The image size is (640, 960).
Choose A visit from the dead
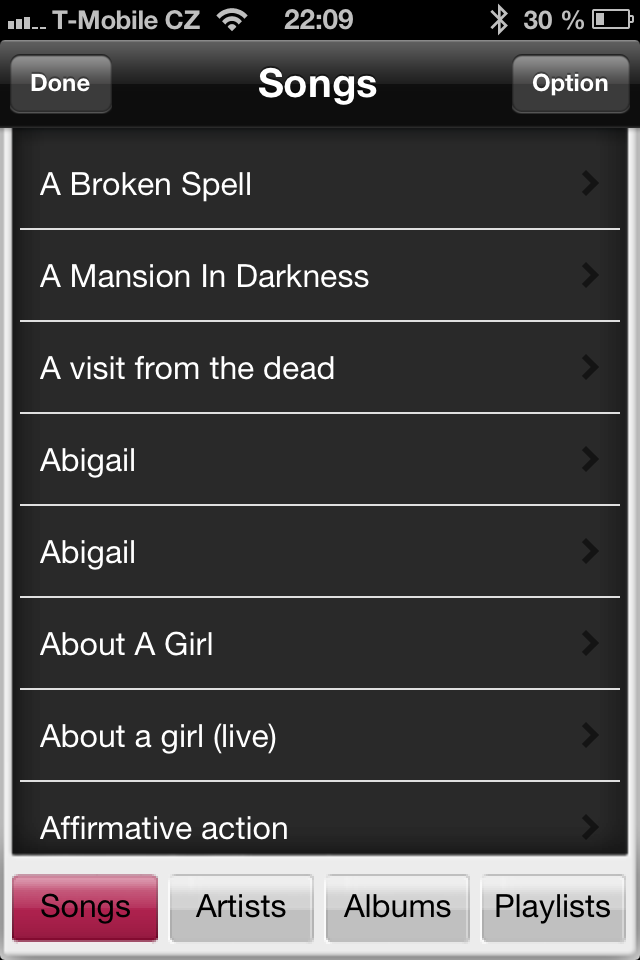pyautogui.click(x=320, y=369)
